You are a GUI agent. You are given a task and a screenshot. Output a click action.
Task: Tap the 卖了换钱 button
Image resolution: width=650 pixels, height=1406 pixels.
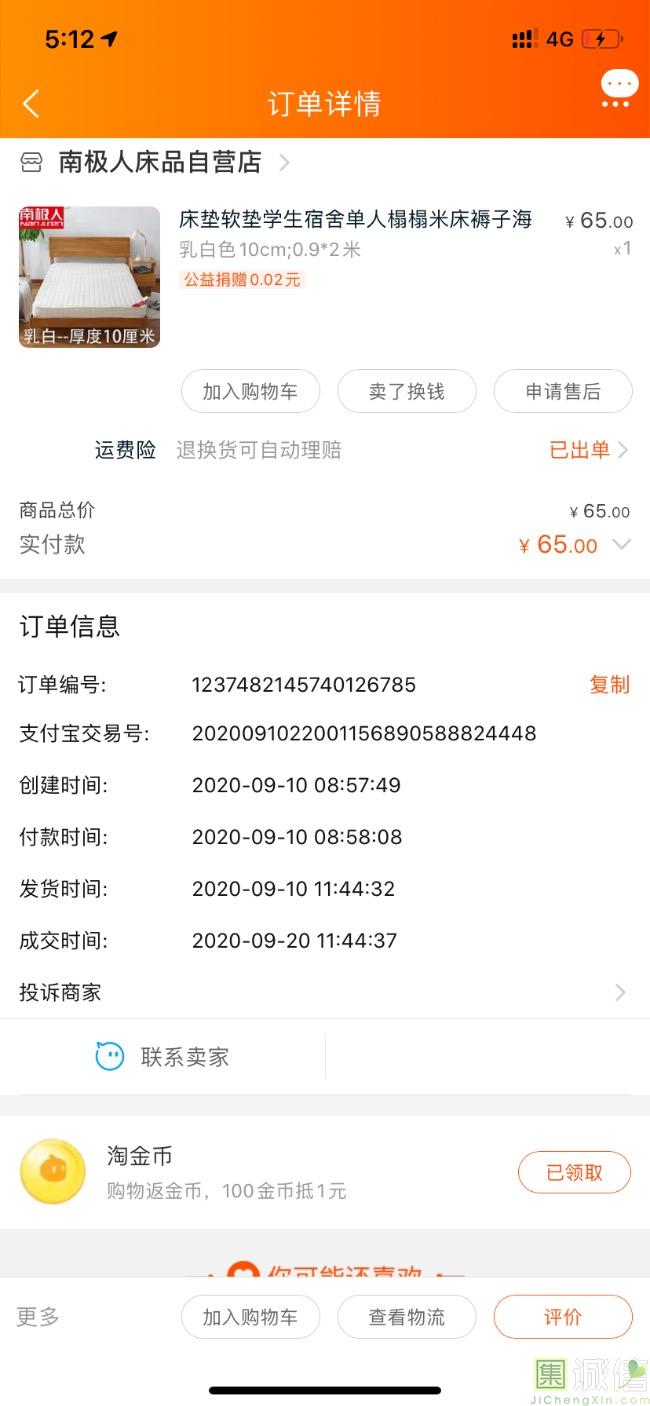click(x=406, y=391)
